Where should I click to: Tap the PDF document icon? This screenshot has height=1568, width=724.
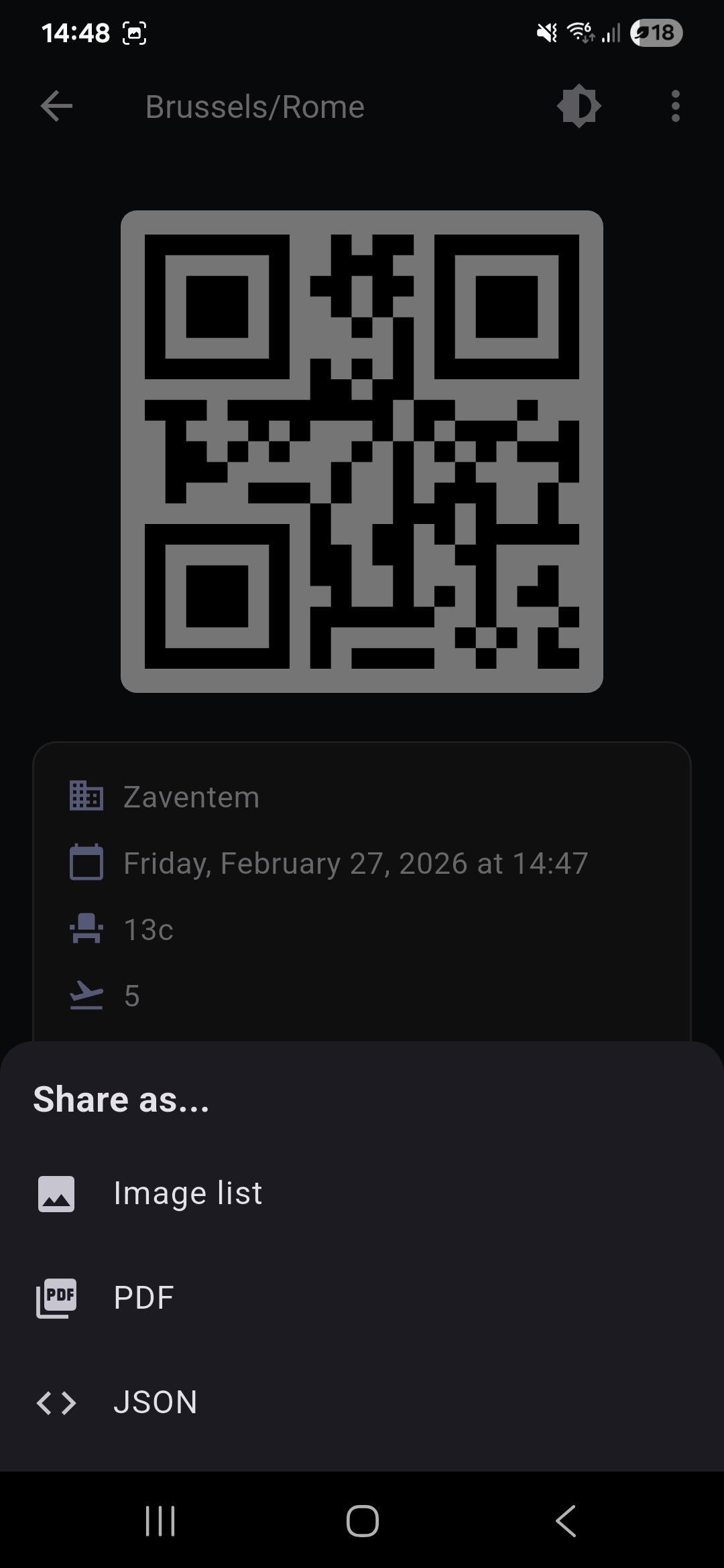point(55,1297)
